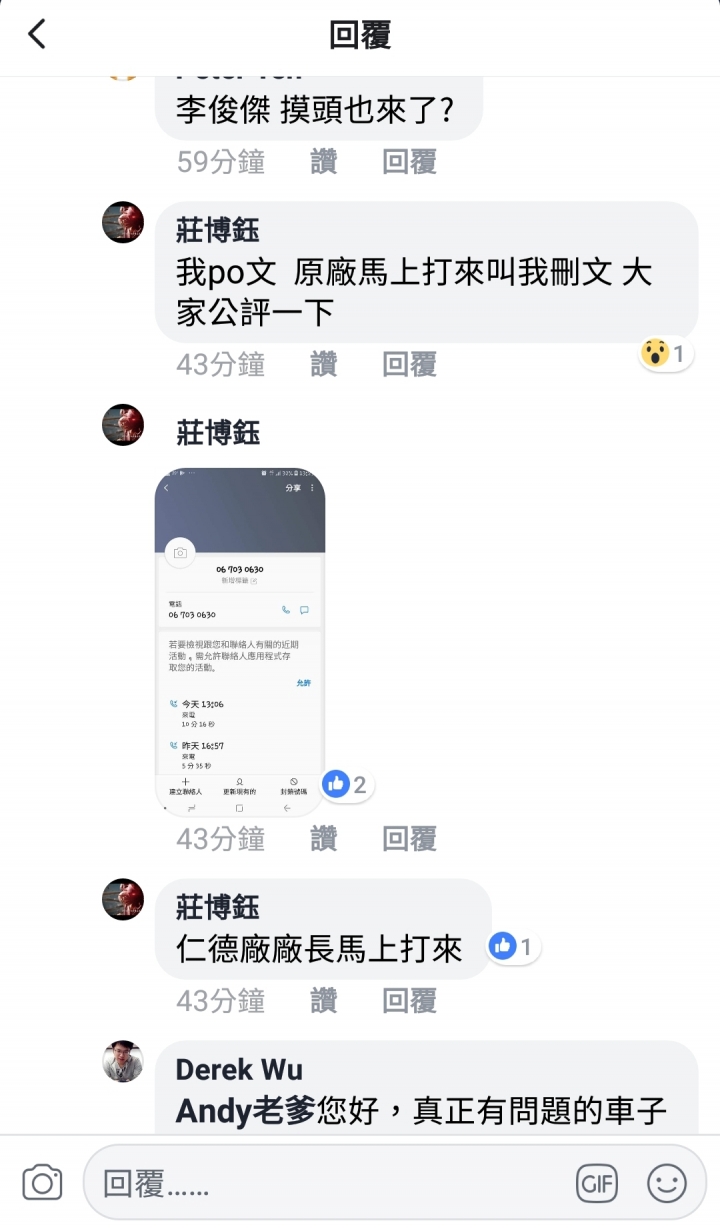Reply to the comment "仁德廠廠長馬上打來"

(409, 1000)
